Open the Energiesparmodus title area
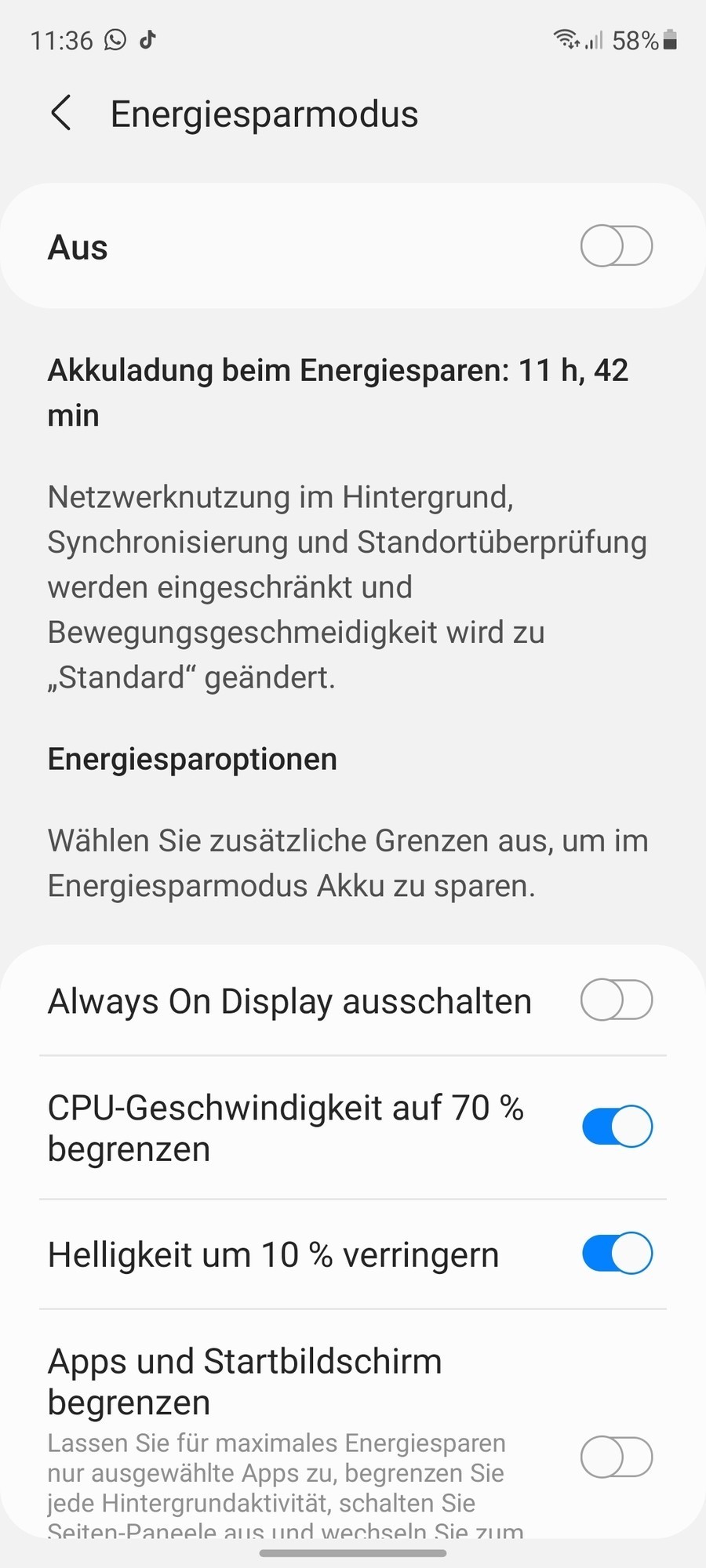This screenshot has width=706, height=1568. coord(263,113)
